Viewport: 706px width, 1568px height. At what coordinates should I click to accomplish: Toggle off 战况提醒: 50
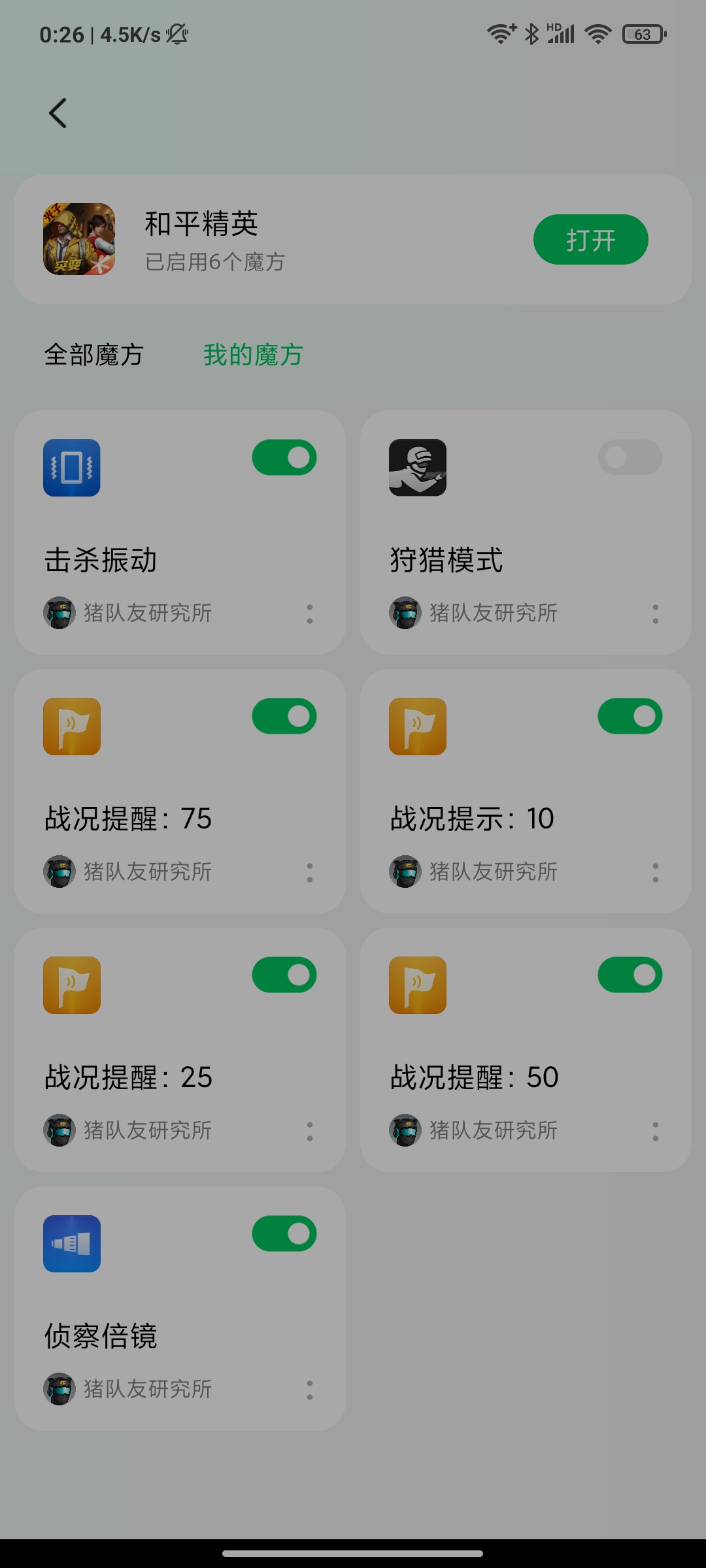click(630, 975)
